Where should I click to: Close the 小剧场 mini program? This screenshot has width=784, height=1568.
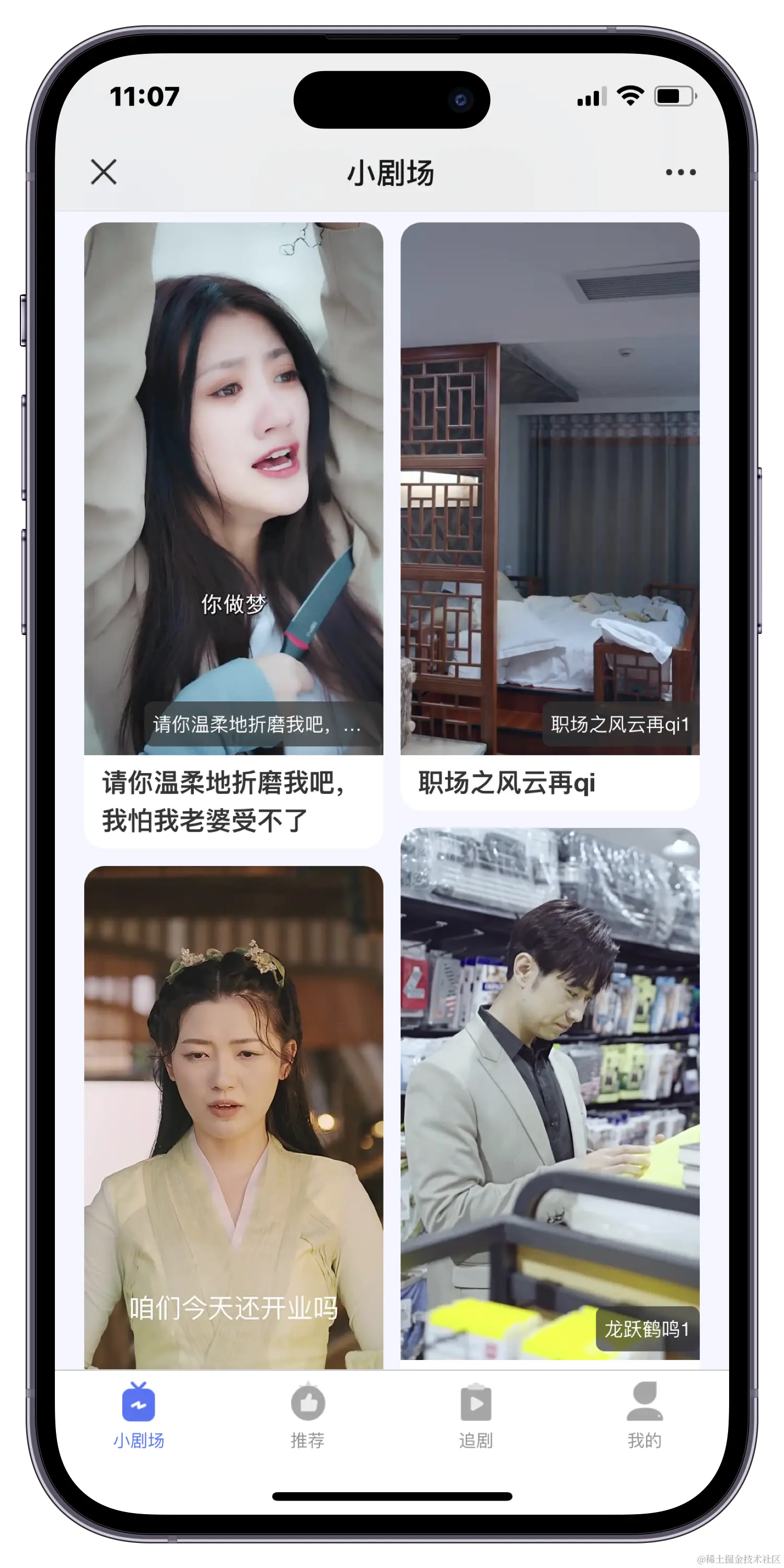(x=103, y=171)
